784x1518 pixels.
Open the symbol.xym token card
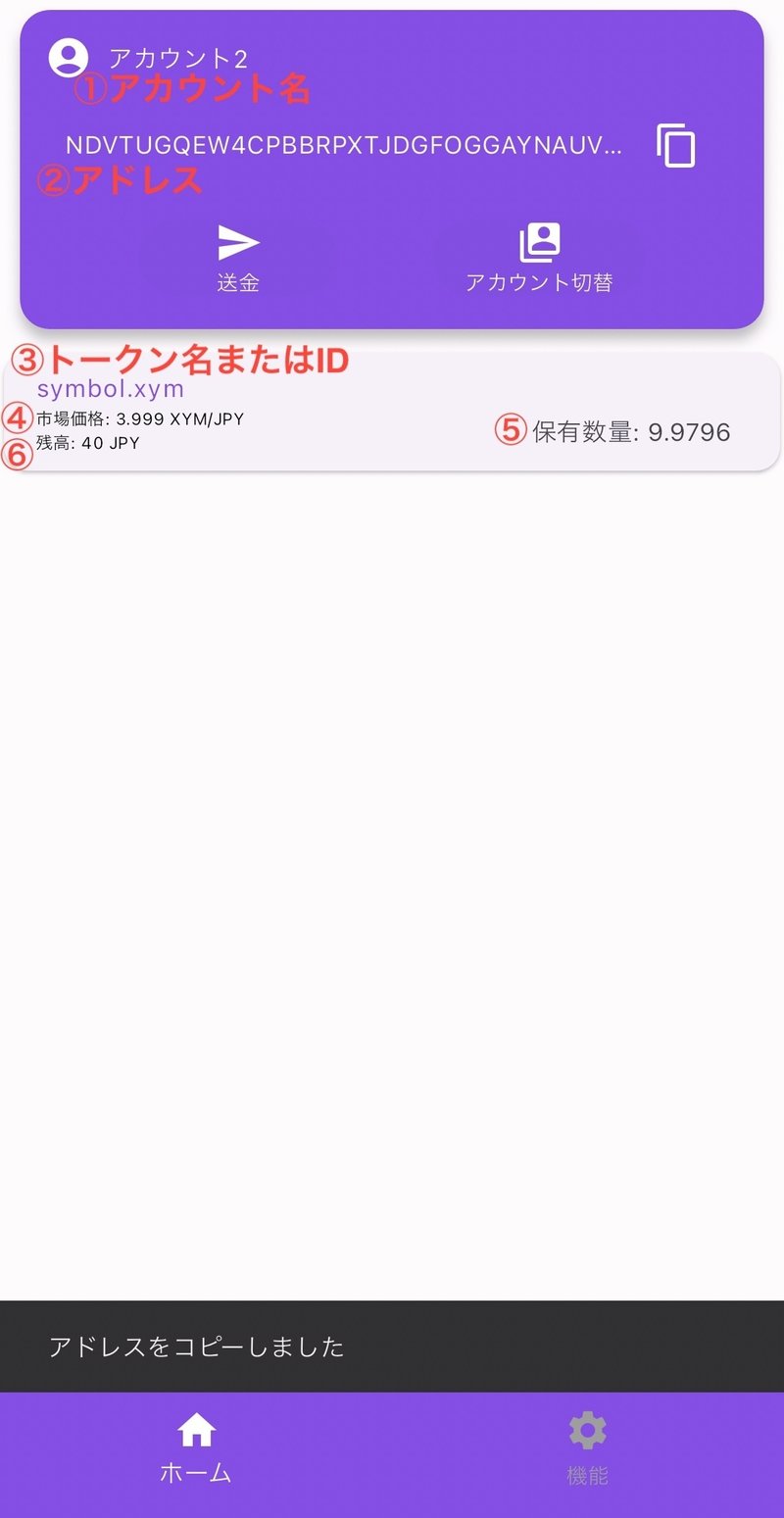392,413
